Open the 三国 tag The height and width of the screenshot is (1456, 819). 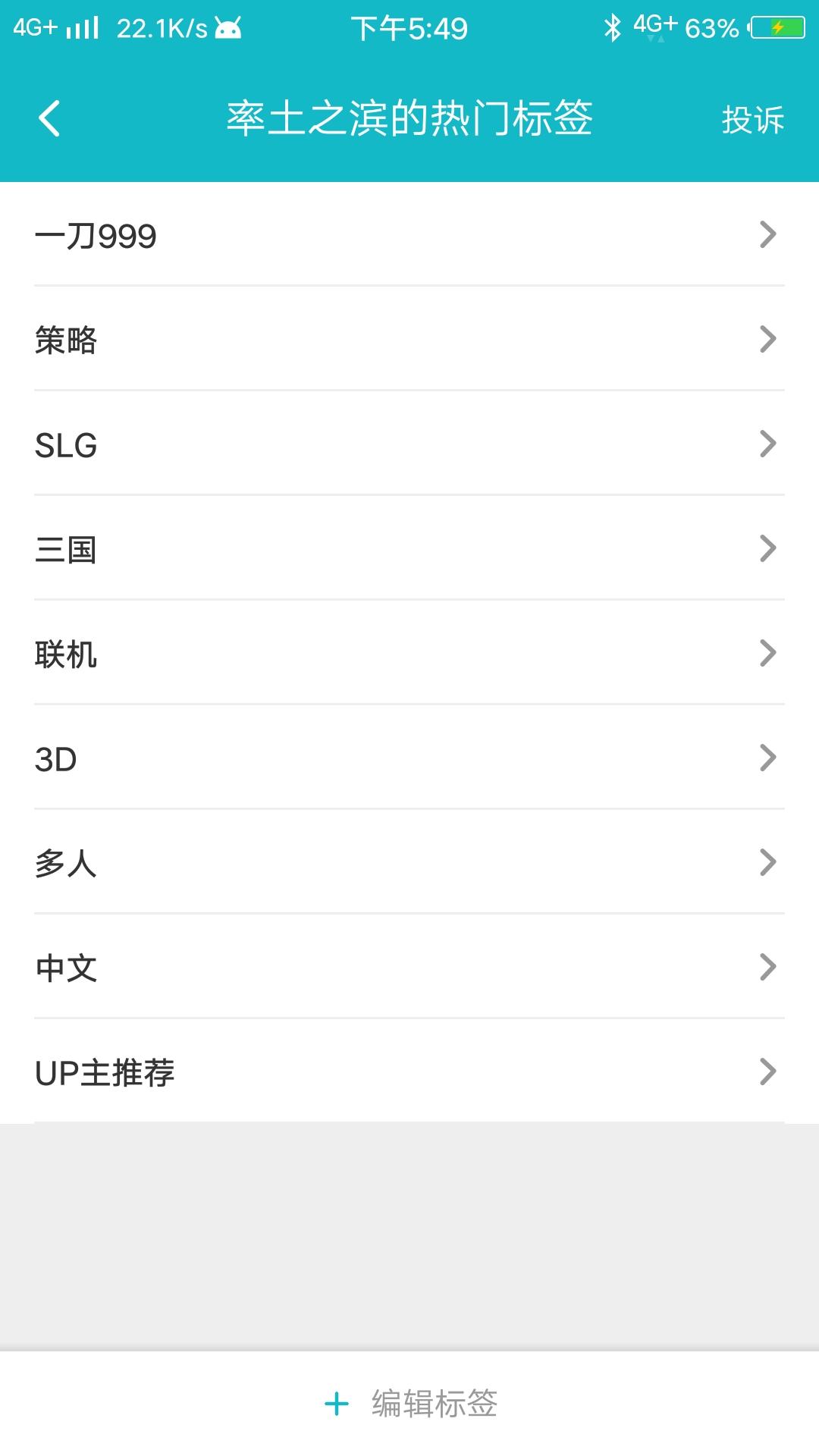[x=409, y=548]
